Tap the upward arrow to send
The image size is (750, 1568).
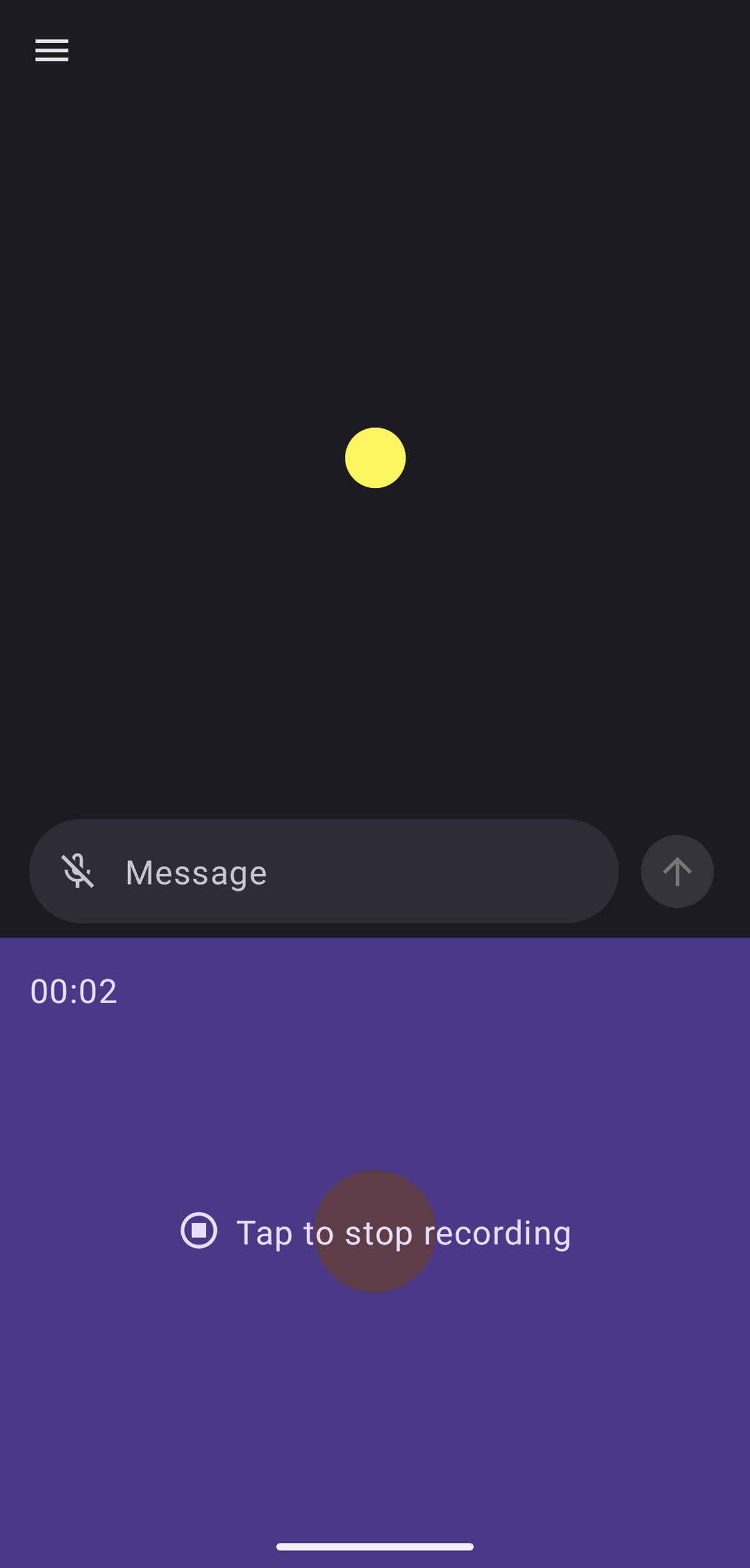point(677,871)
